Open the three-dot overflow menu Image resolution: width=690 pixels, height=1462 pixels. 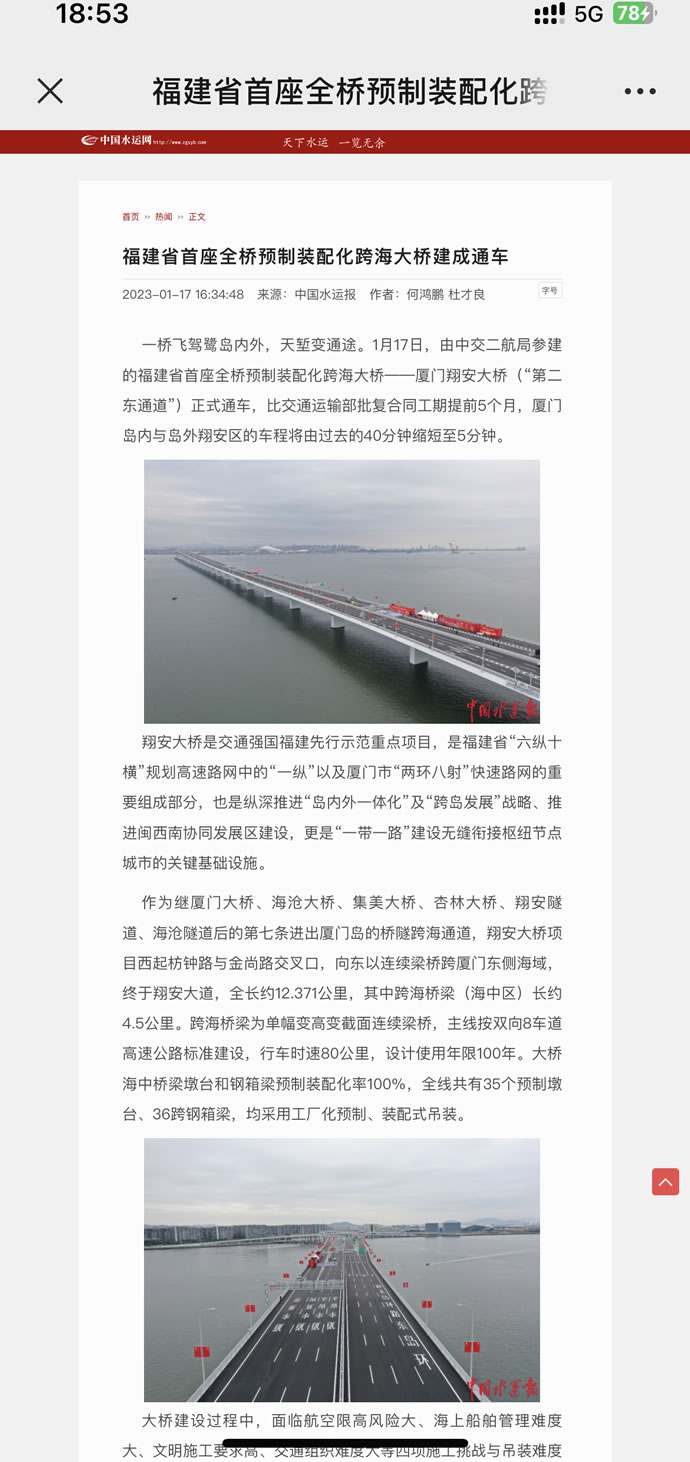point(639,91)
